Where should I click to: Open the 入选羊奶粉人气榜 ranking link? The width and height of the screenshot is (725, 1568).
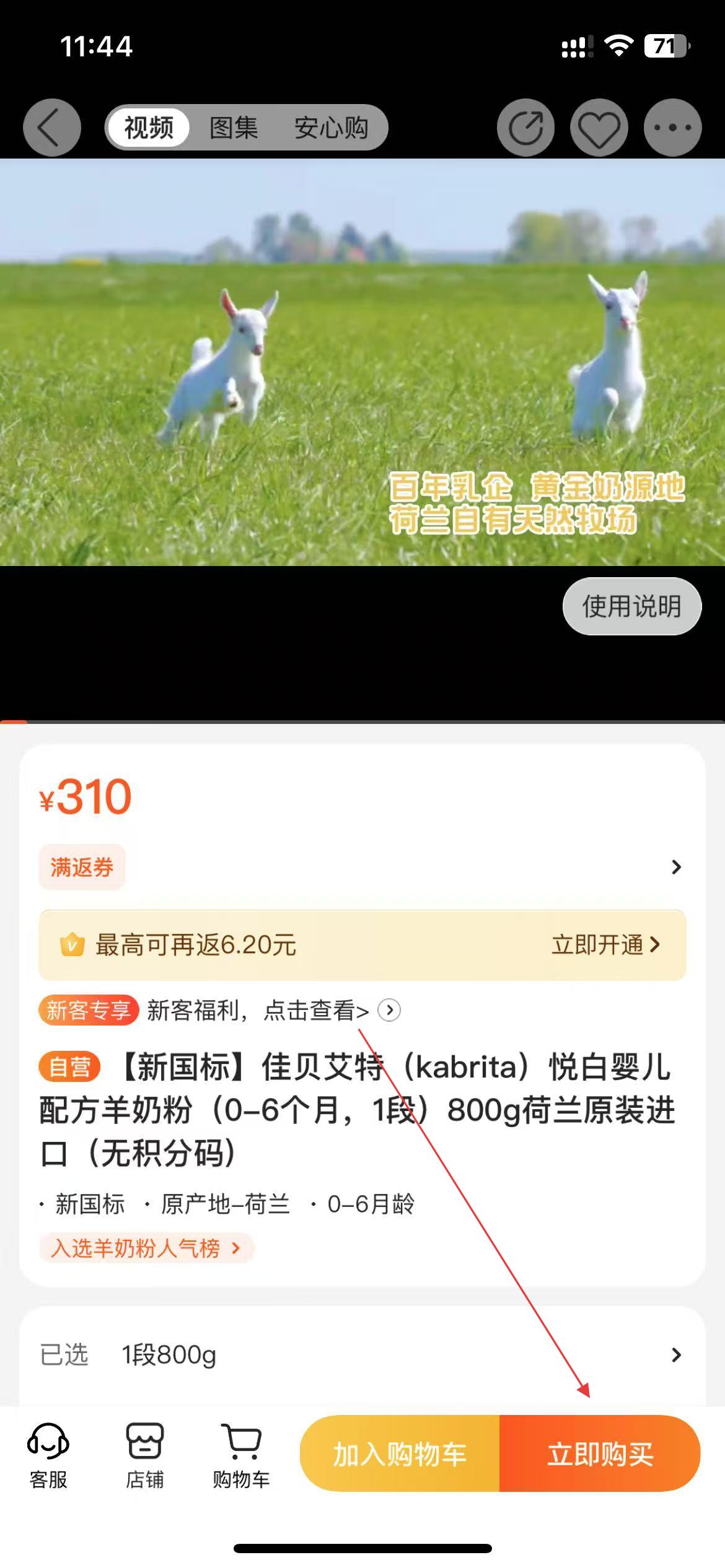coord(146,1248)
